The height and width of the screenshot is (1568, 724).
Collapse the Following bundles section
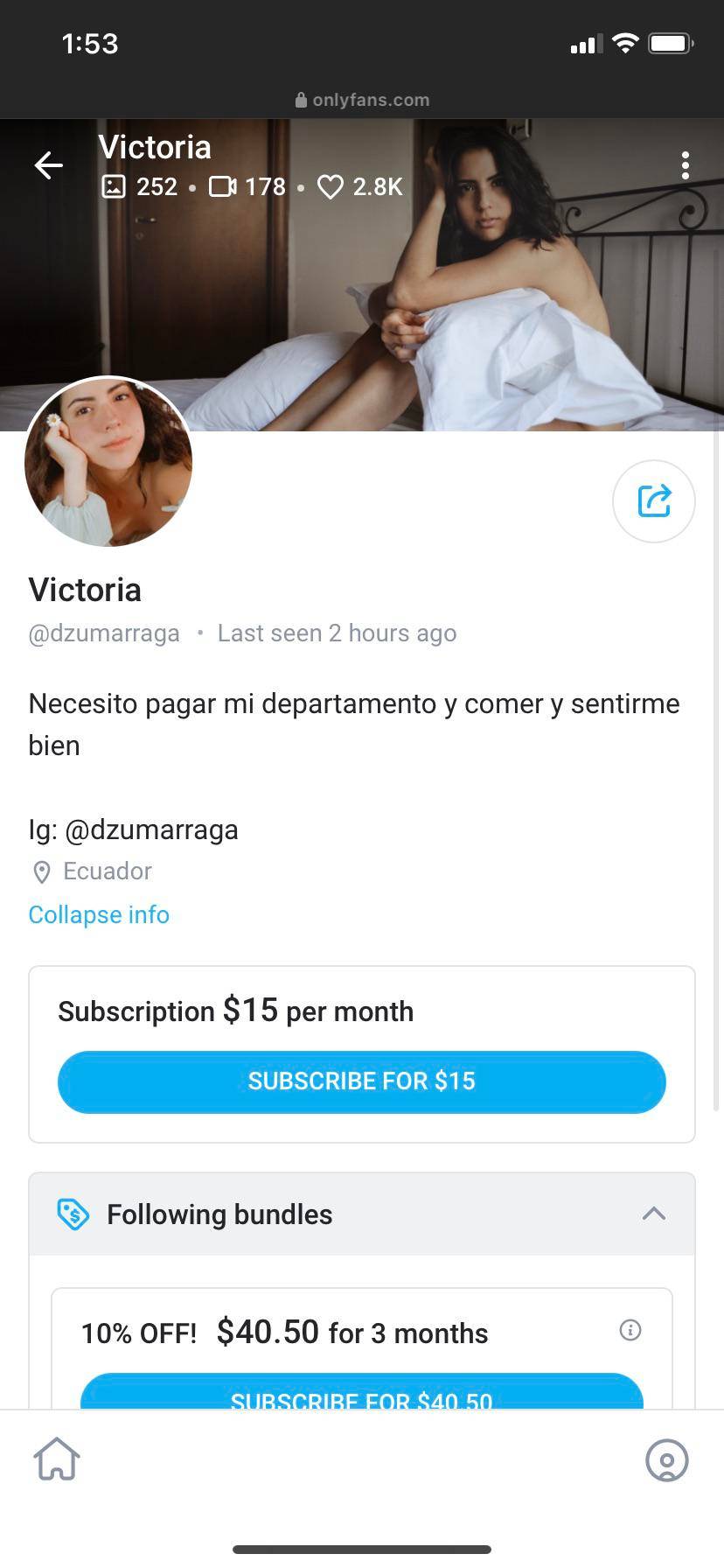coord(653,1214)
